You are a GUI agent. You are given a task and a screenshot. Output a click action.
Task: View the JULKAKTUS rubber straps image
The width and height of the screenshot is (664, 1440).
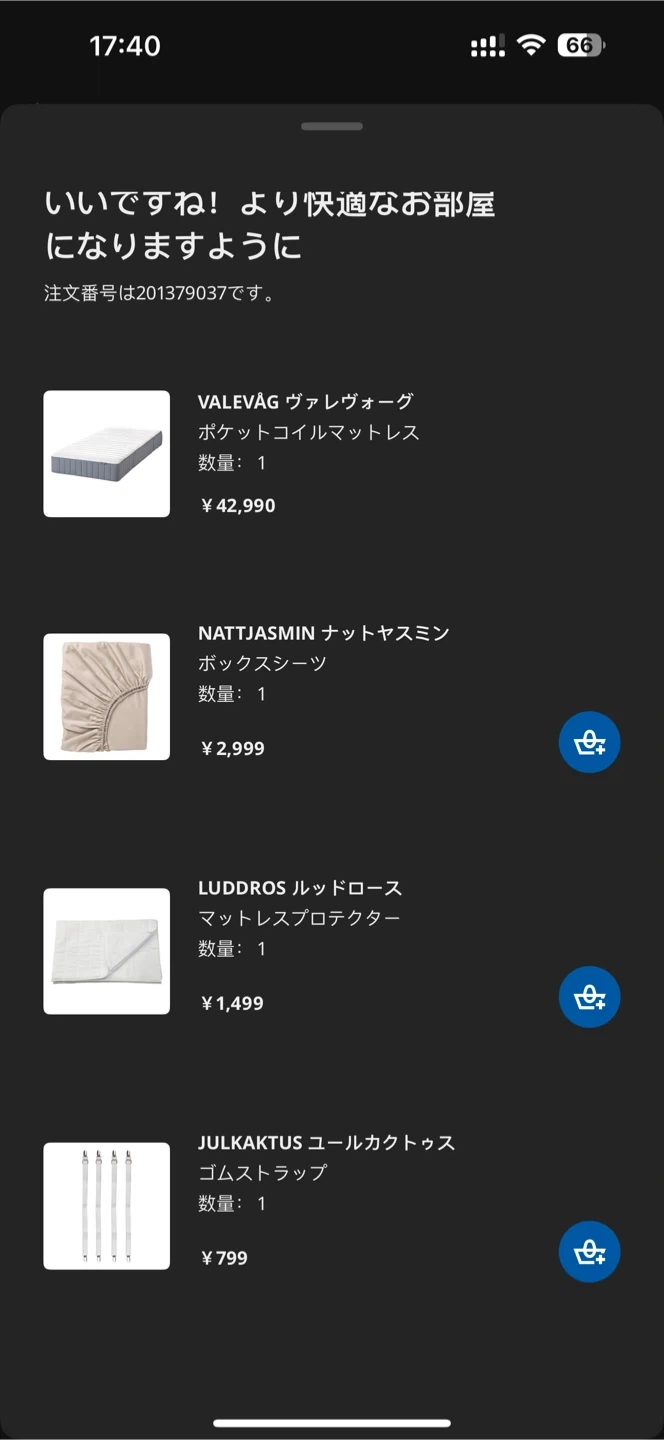[x=107, y=1206]
